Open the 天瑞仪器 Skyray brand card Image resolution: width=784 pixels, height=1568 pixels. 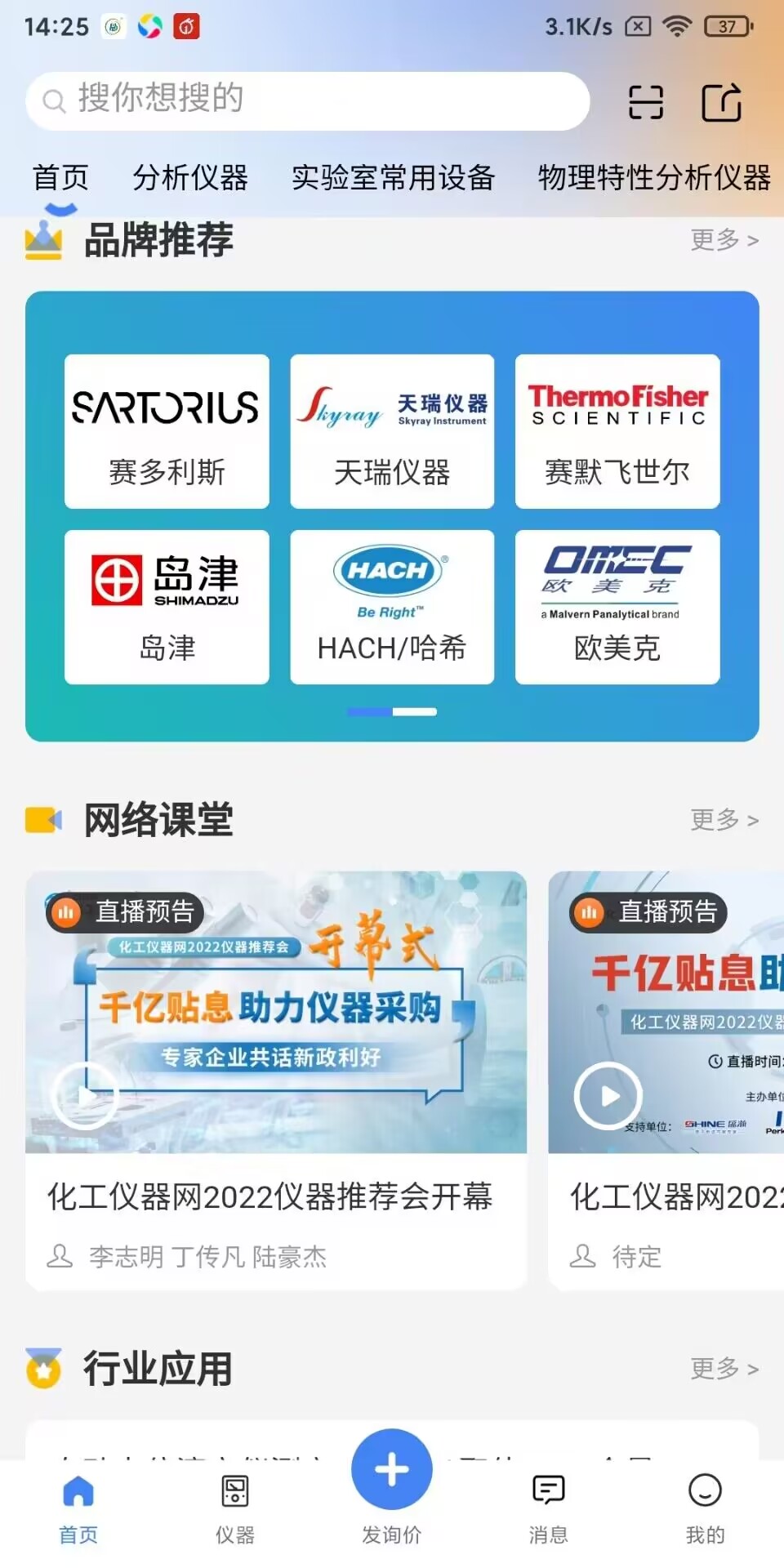(392, 431)
